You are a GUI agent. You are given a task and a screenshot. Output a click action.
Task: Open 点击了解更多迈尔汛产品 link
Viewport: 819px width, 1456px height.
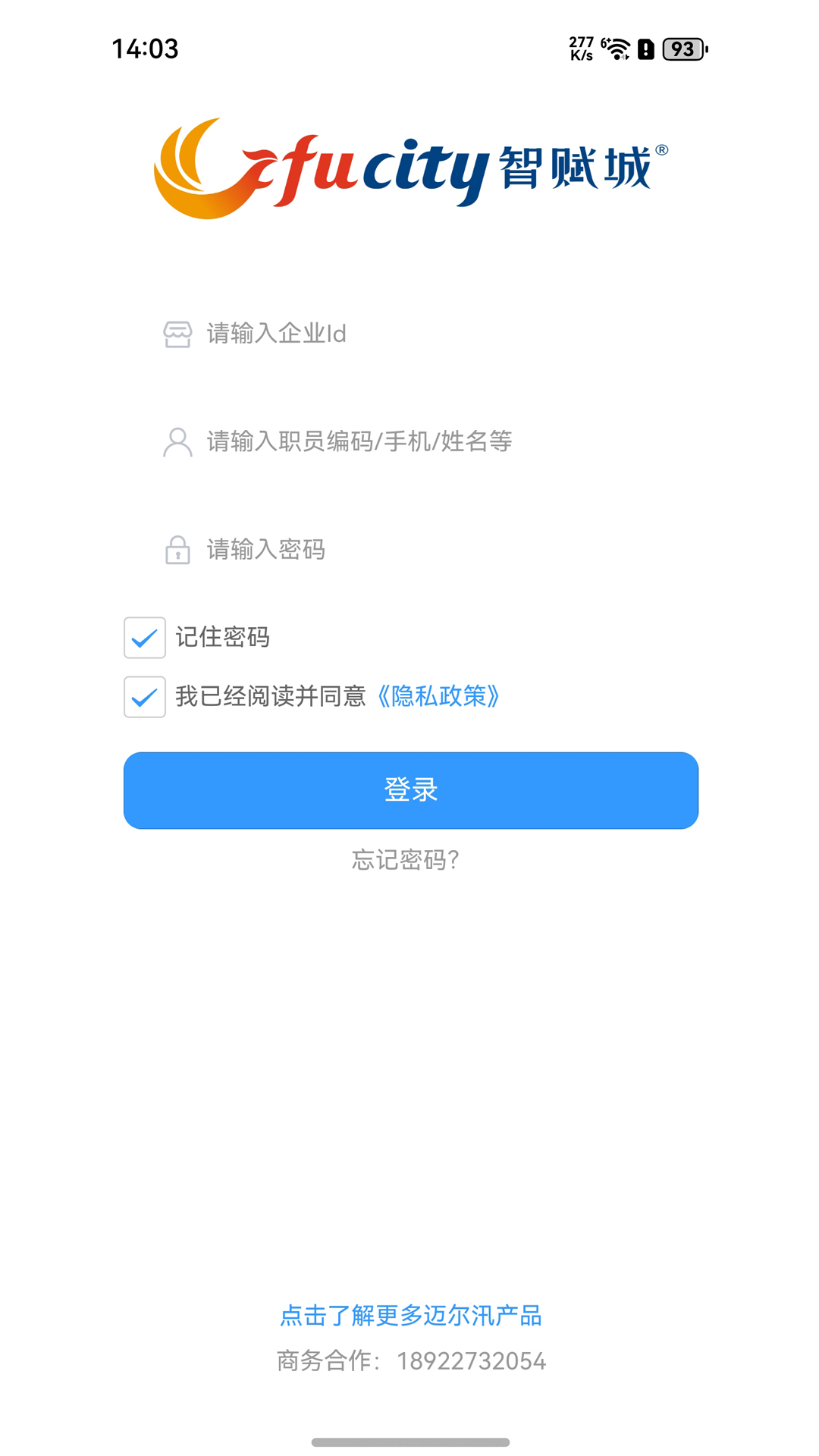(x=410, y=1316)
